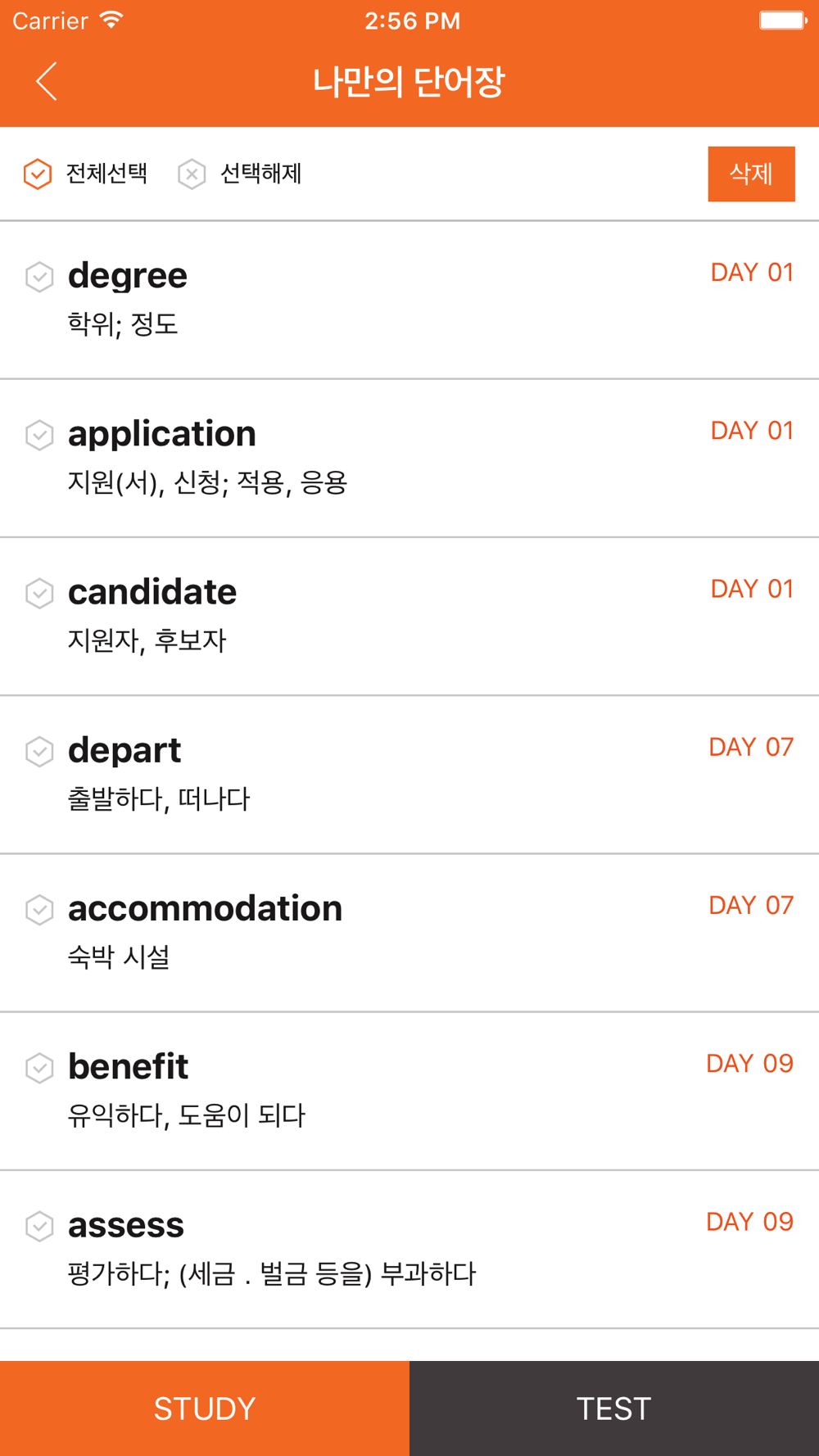Viewport: 819px width, 1456px height.
Task: Switch to TEST mode
Action: pos(614,1409)
